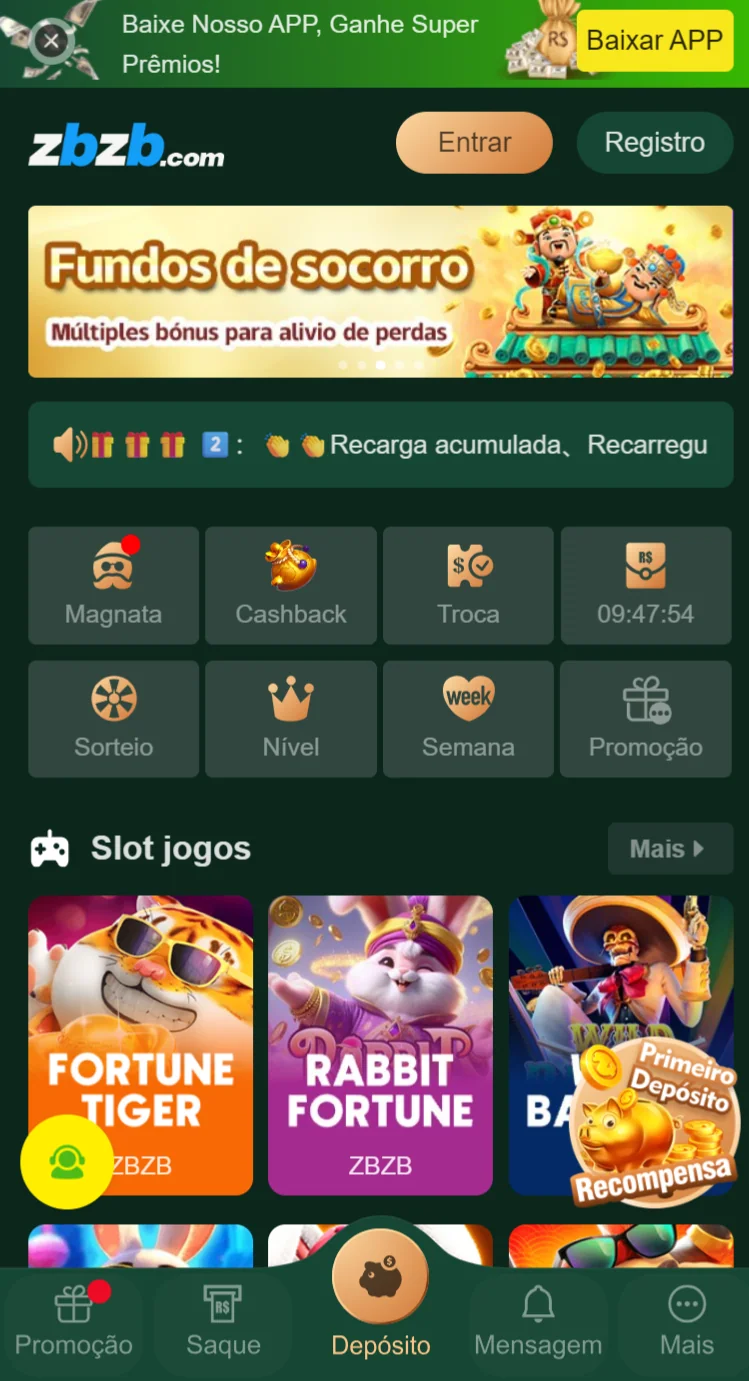Viewport: 749px width, 1381px height.
Task: Open the countdown red envelope tile
Action: tap(645, 586)
